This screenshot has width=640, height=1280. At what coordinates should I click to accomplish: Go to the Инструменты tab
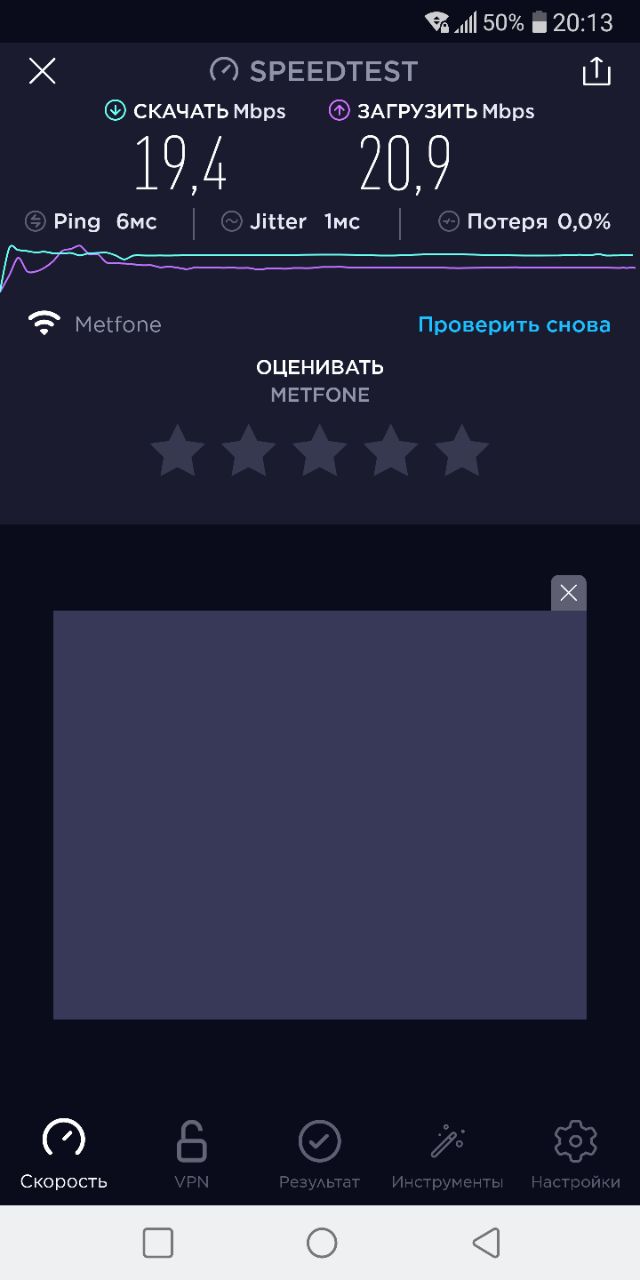pos(447,1154)
